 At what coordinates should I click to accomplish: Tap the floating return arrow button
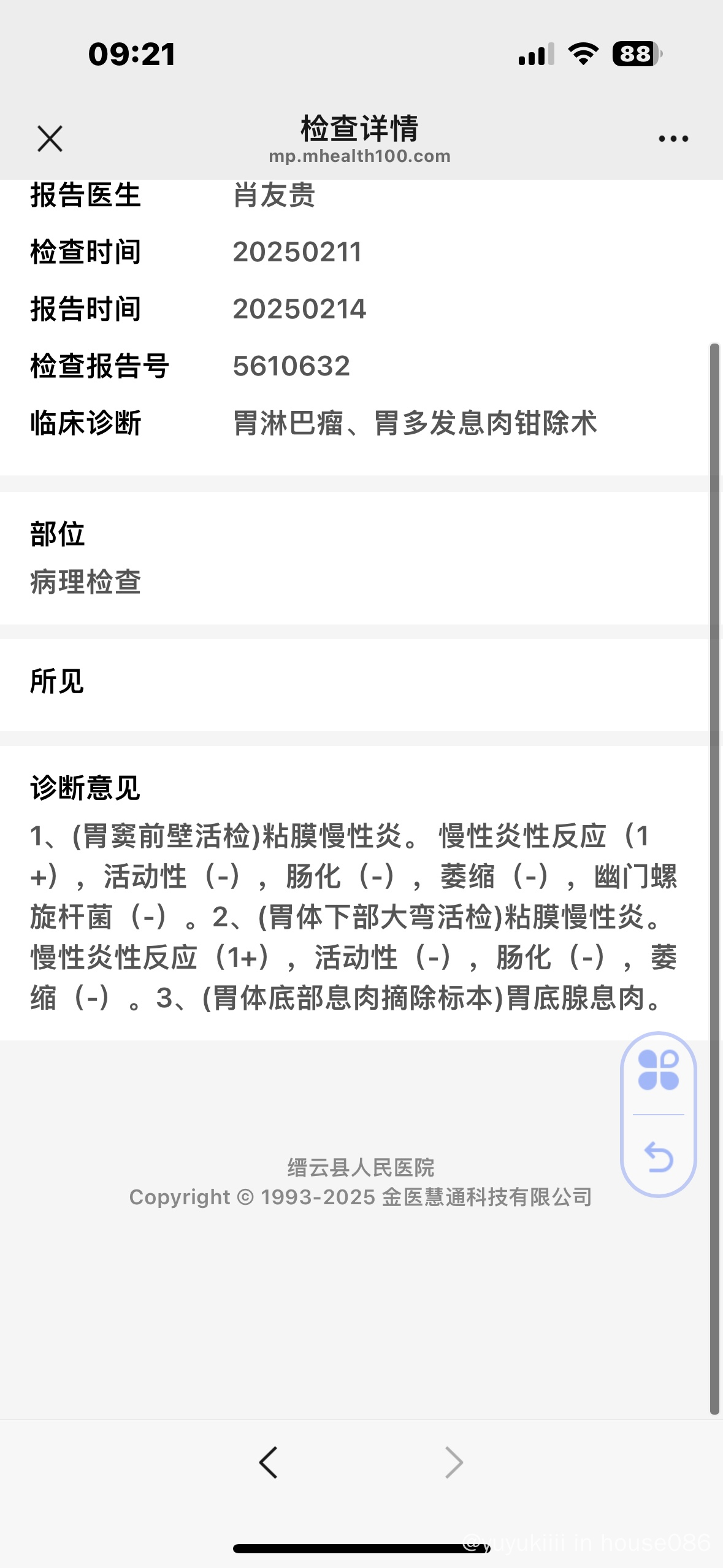659,1156
